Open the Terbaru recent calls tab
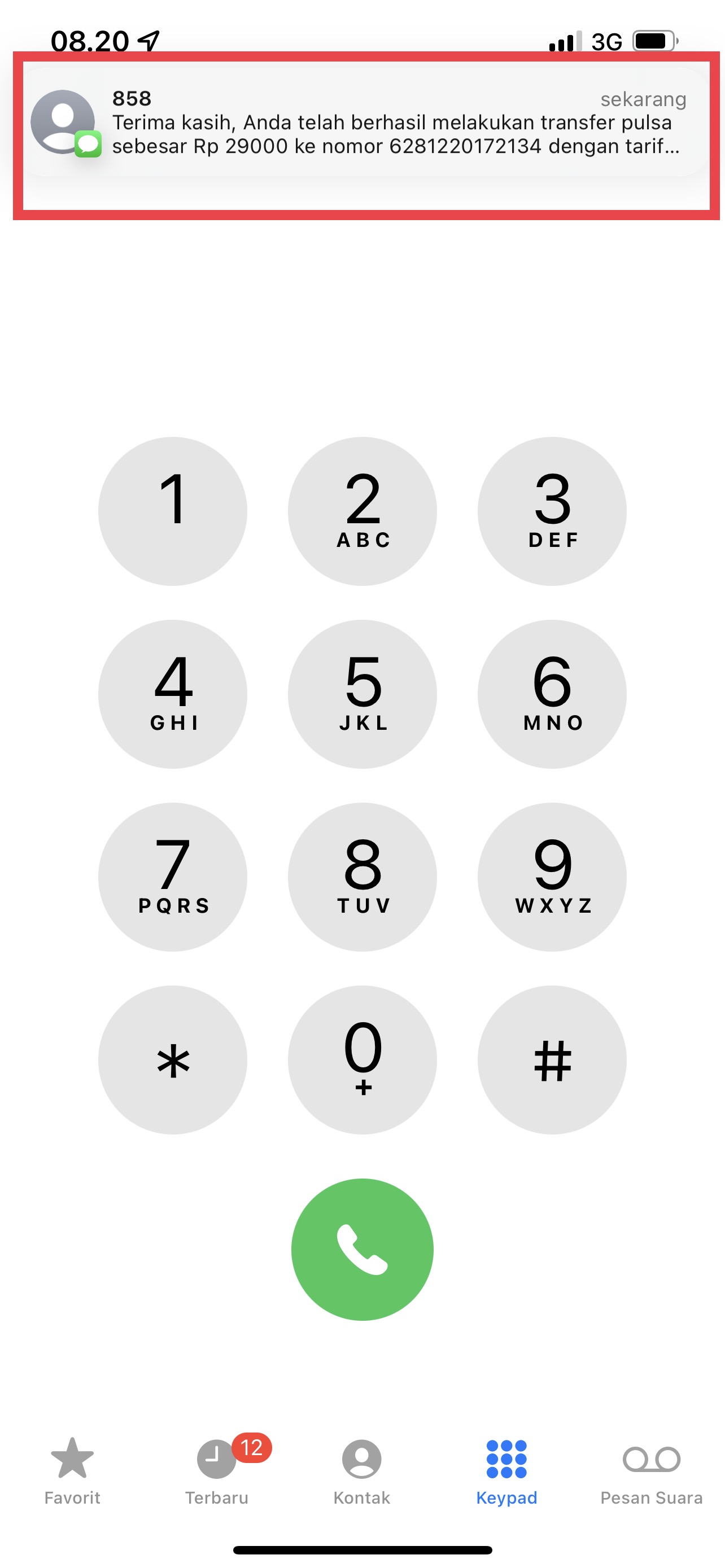Screen dimensions: 725x1568 (217, 1470)
